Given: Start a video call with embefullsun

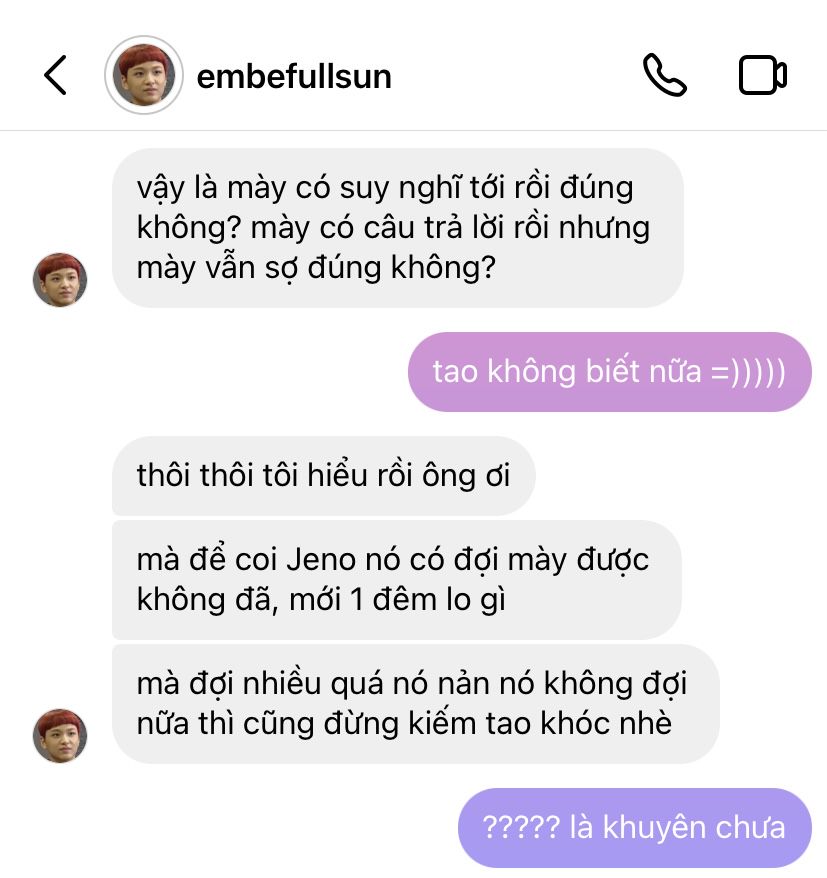Looking at the screenshot, I should click(x=762, y=75).
